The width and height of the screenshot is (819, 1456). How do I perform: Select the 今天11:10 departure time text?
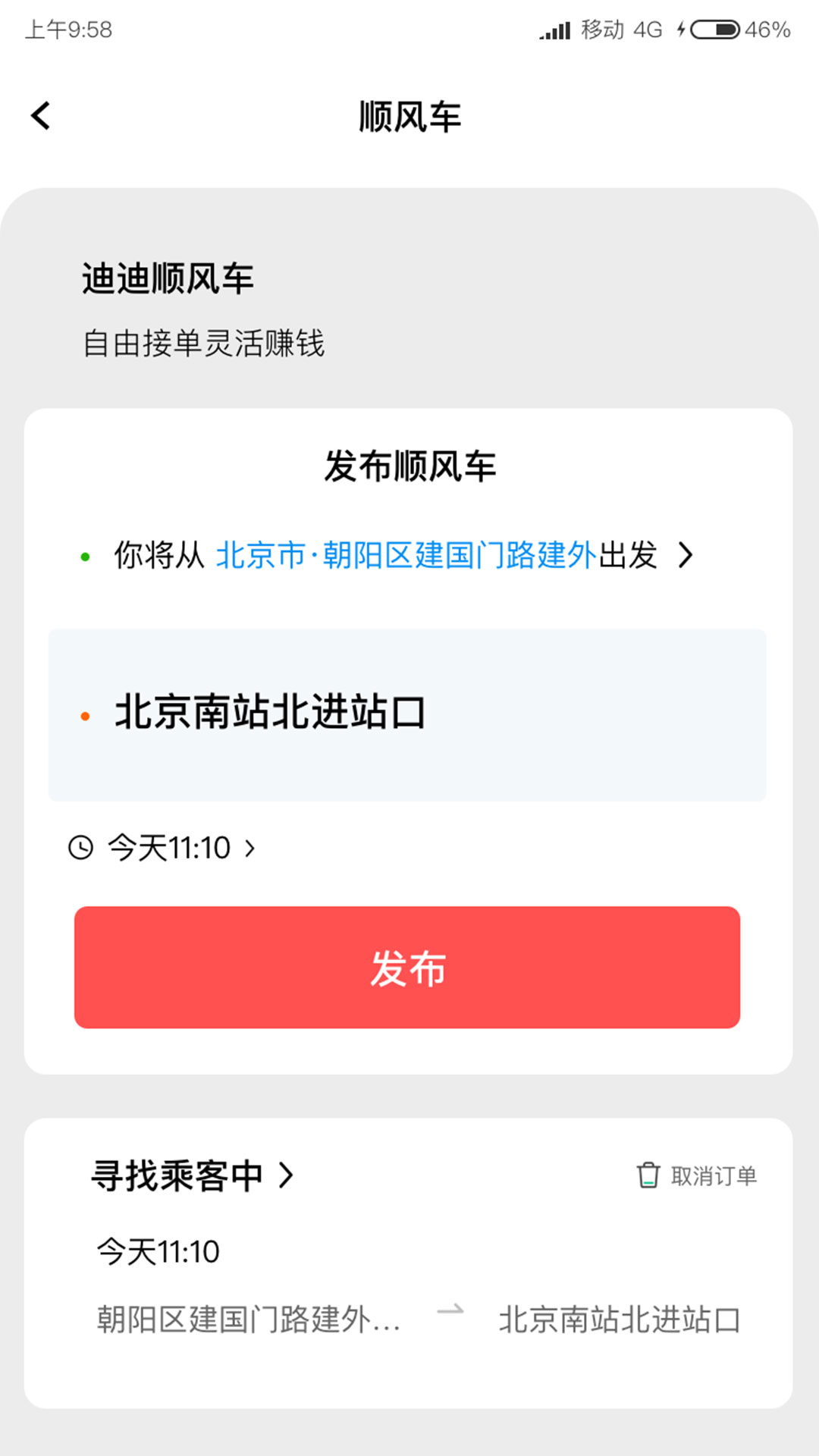pos(168,849)
